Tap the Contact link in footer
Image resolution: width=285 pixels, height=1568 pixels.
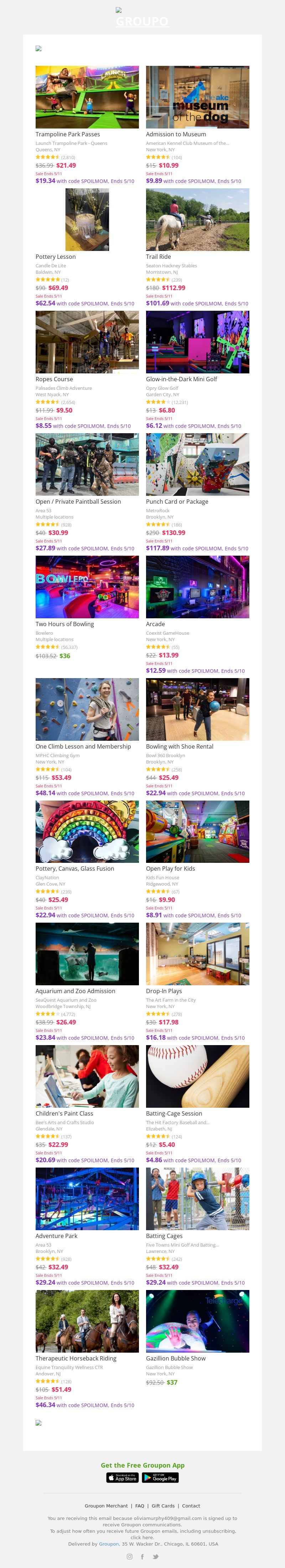pos(191,1505)
